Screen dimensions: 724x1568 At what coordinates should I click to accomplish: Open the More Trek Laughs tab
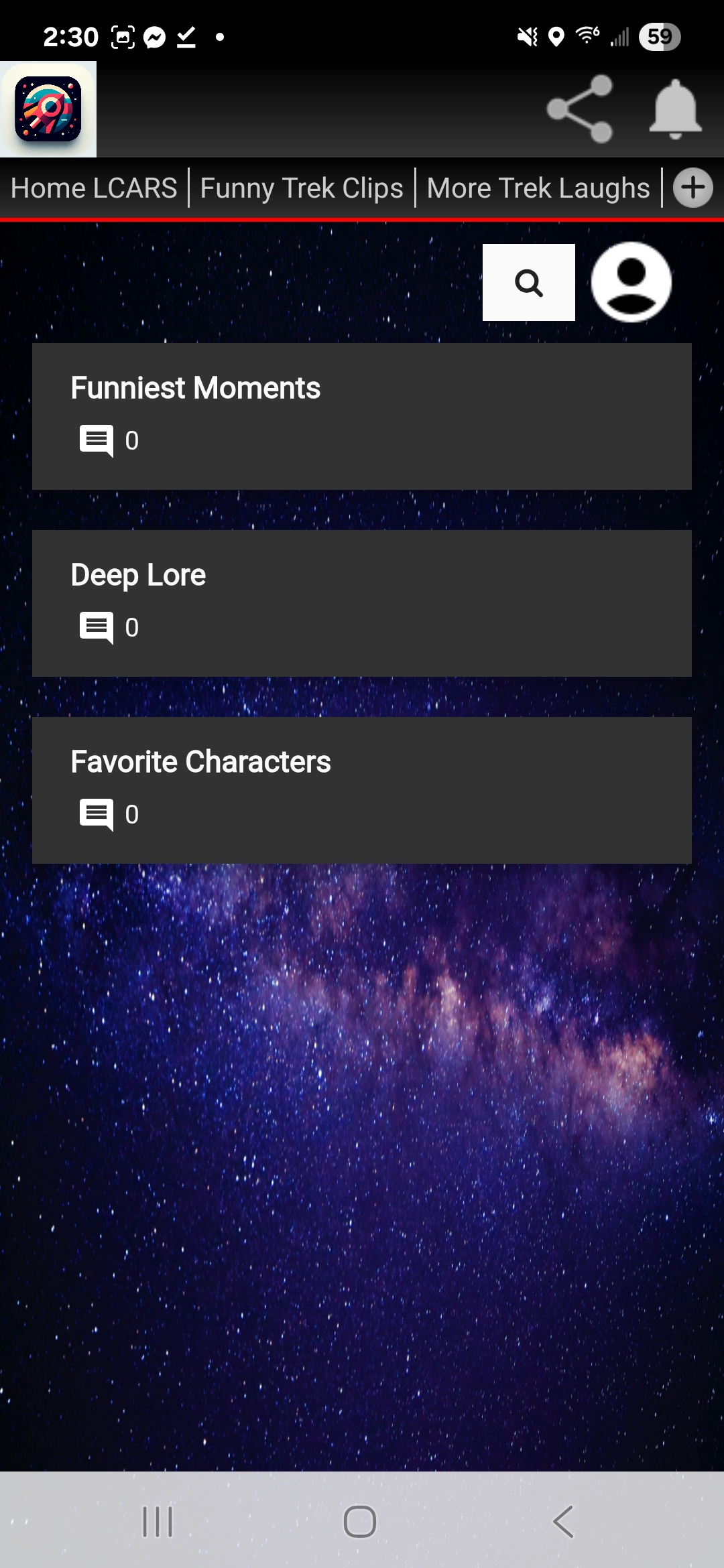(x=538, y=188)
